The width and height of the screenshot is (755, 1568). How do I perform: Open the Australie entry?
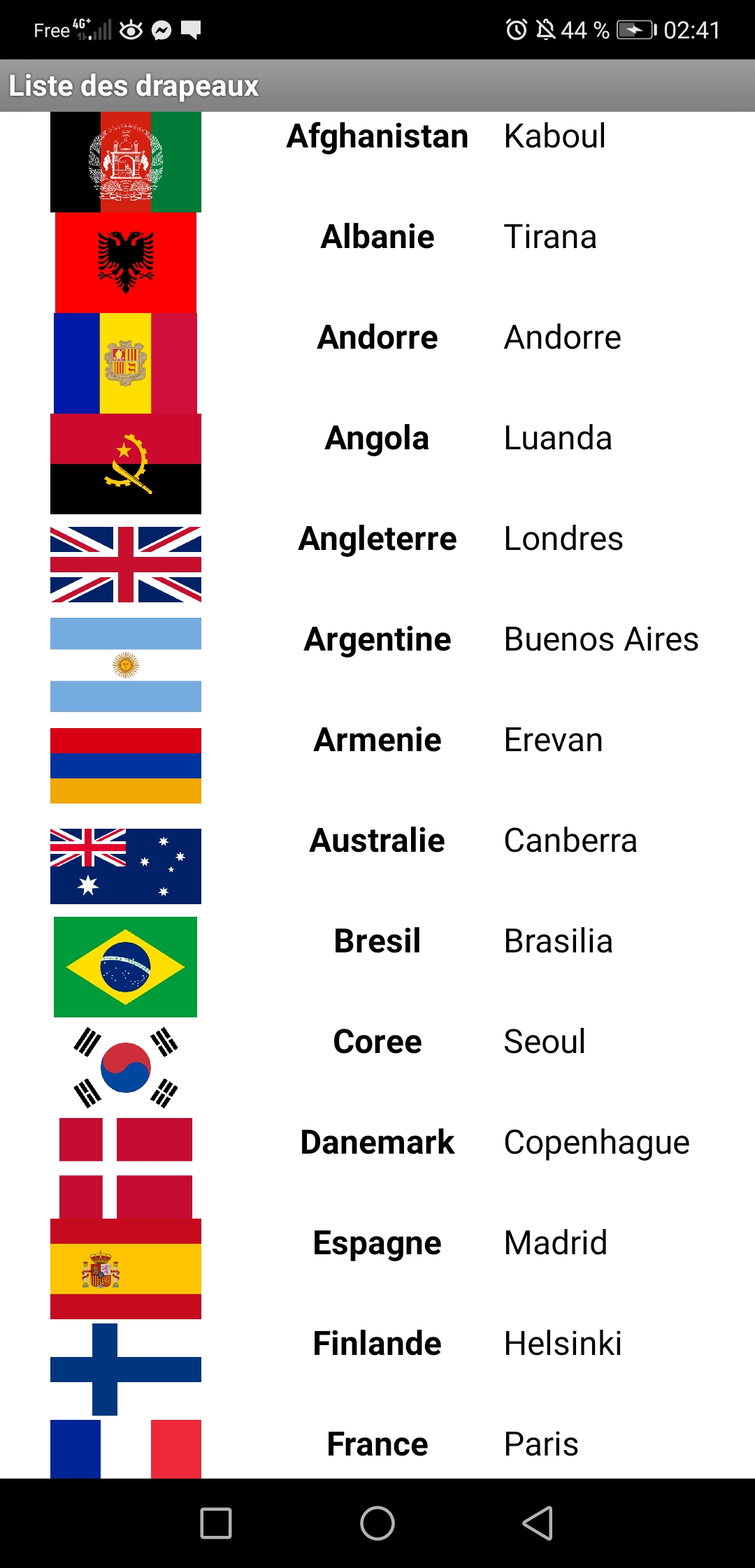tap(377, 866)
